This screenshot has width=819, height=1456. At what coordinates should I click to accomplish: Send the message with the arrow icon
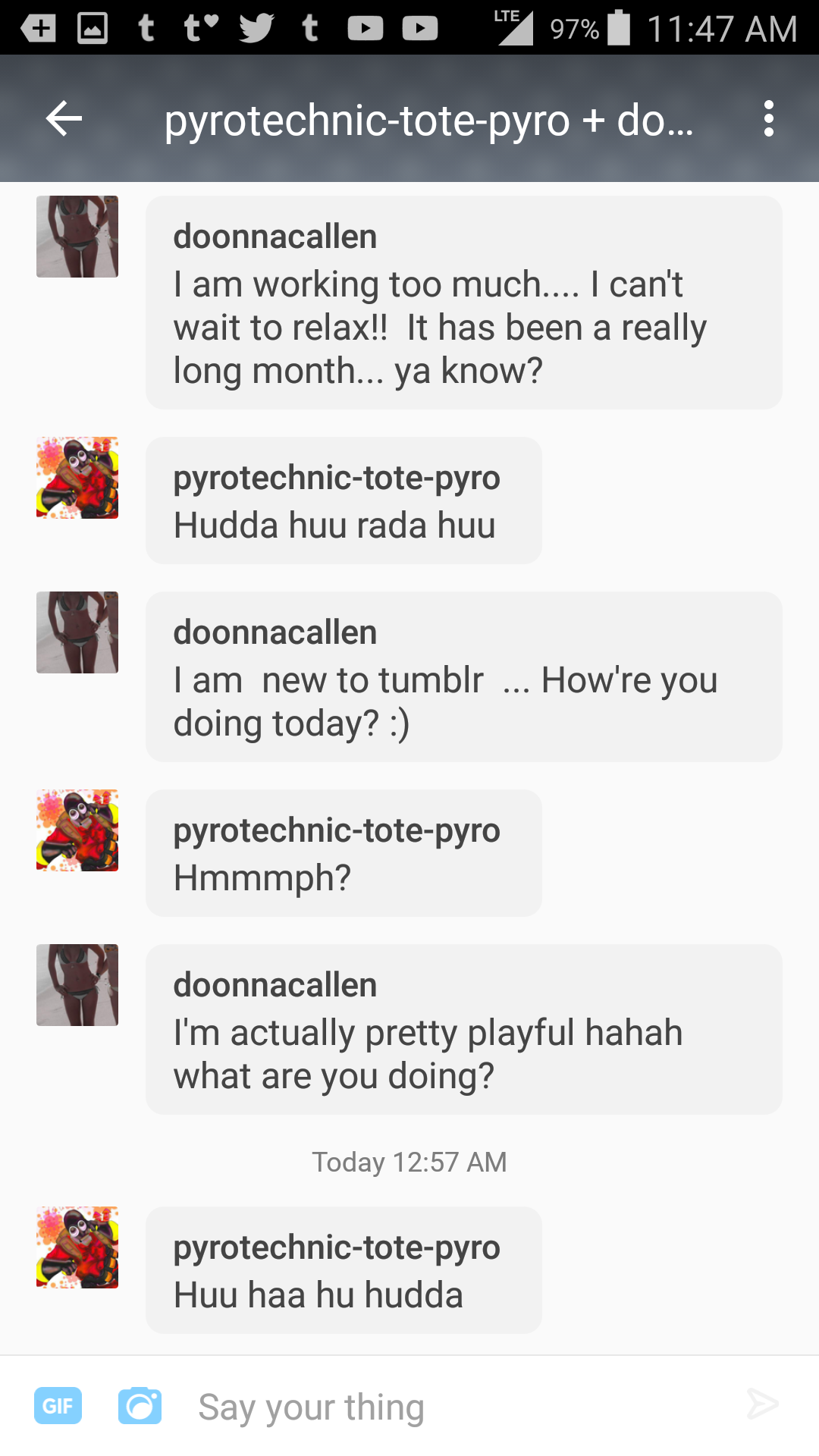pos(762,1404)
